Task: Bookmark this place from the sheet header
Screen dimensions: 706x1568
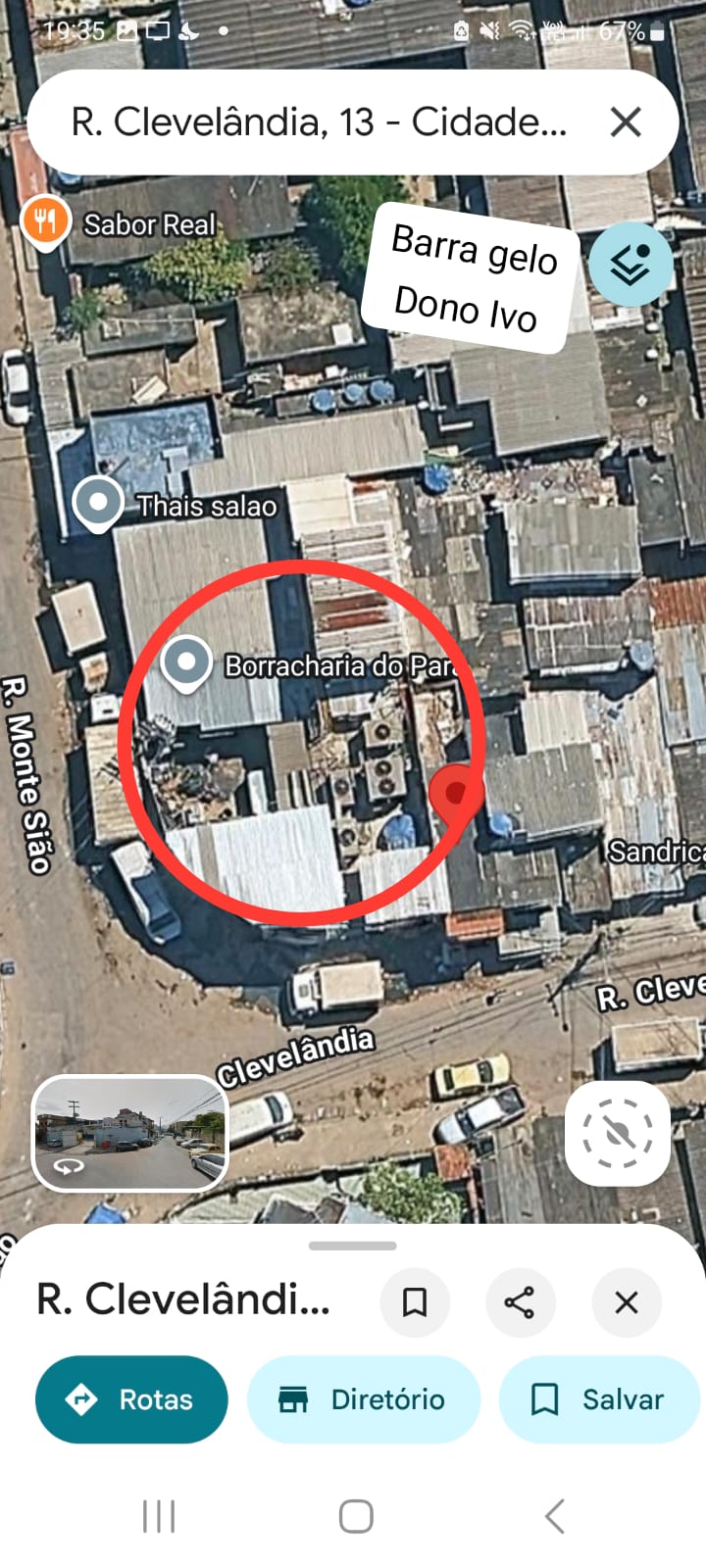Action: (415, 1302)
